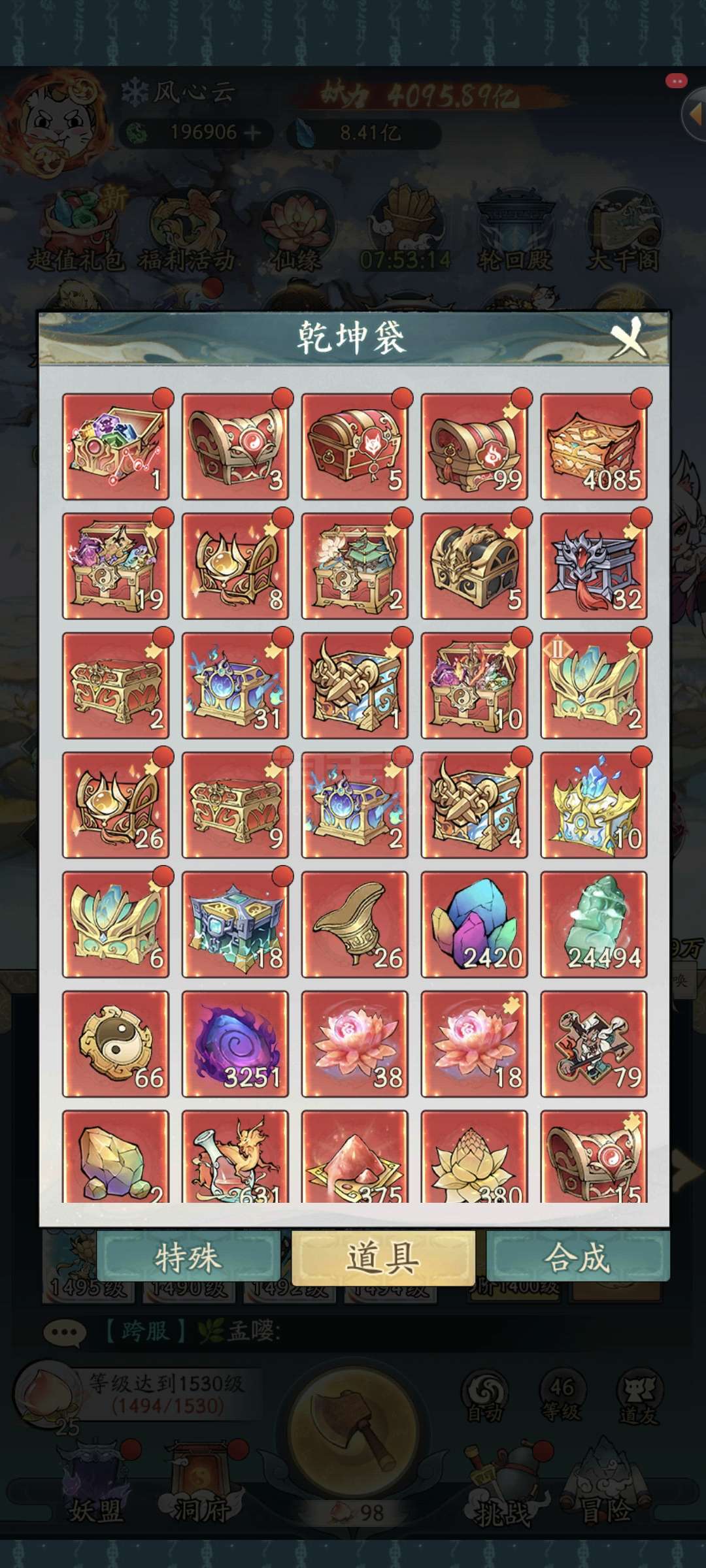Select the green jade item with quantity 24494
Viewport: 706px width, 1568px height.
click(x=594, y=924)
